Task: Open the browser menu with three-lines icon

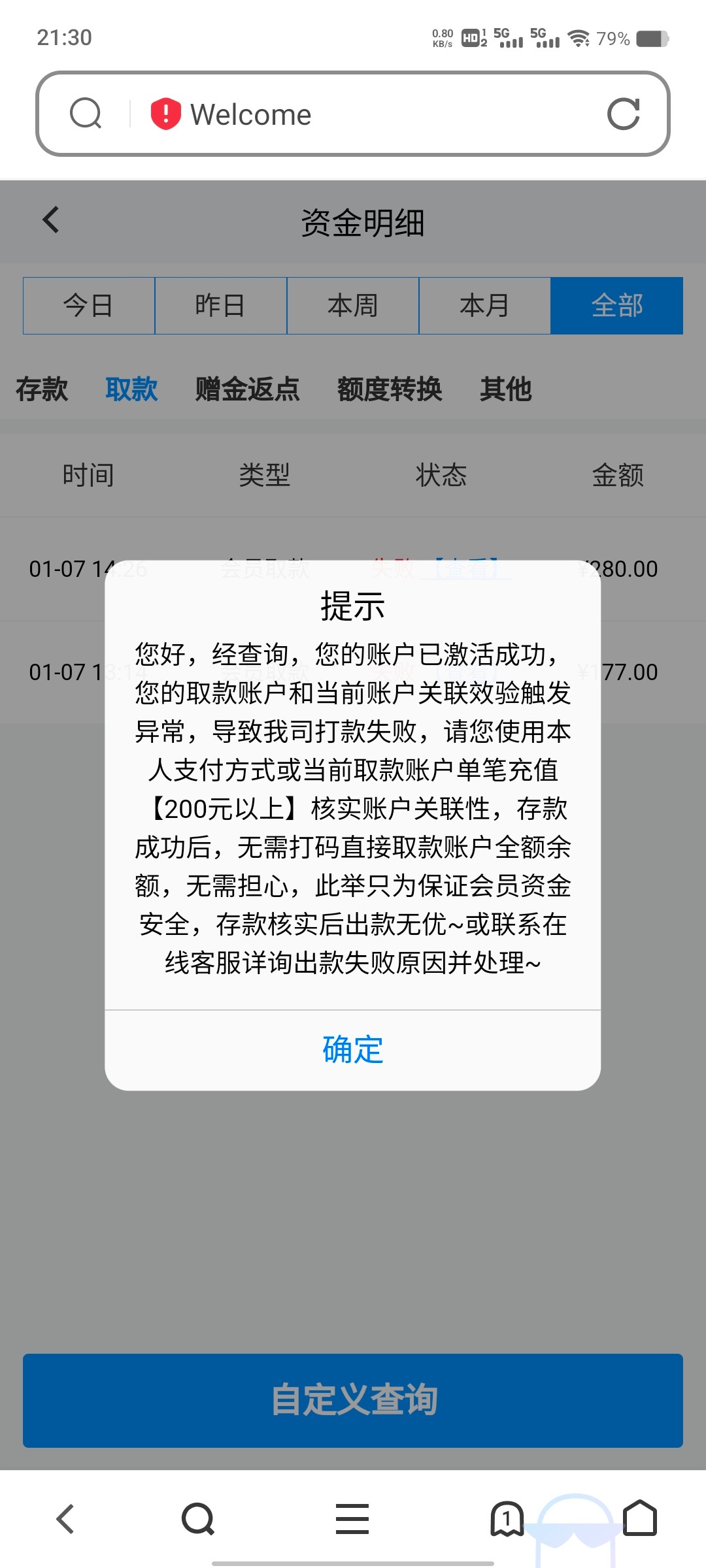Action: 352,1520
